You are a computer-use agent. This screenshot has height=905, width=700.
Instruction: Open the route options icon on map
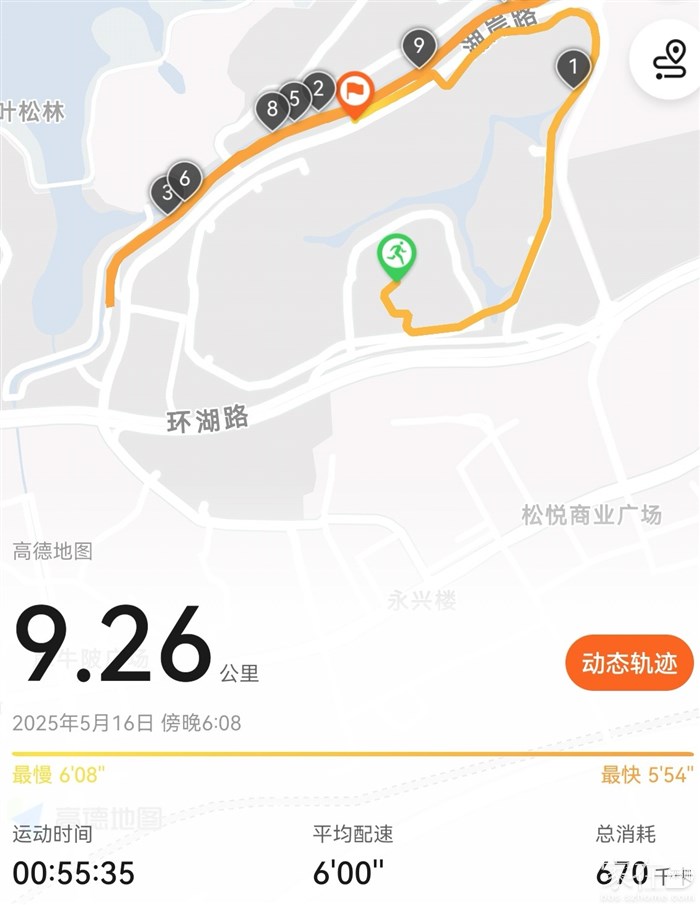[666, 61]
